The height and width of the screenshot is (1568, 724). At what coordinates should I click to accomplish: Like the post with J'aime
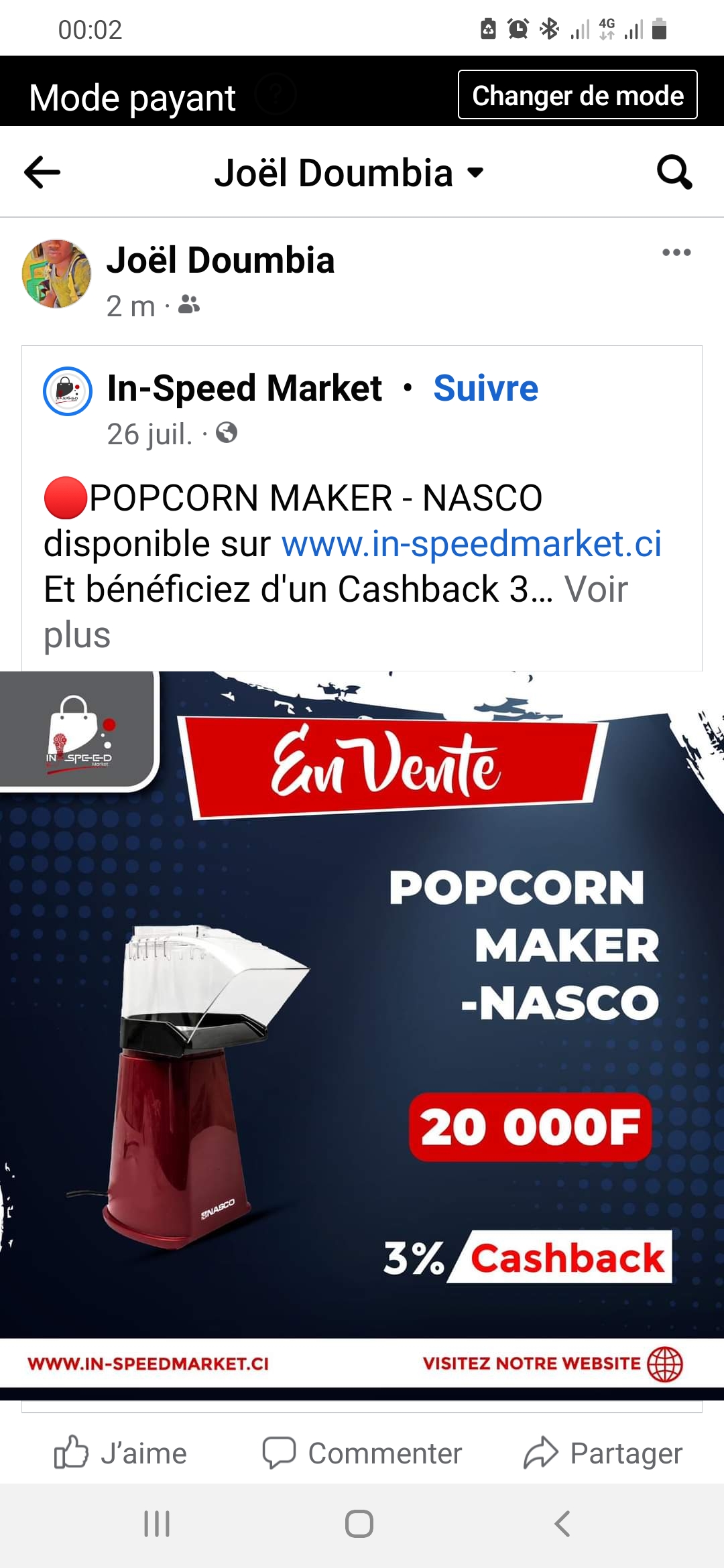(x=121, y=1453)
